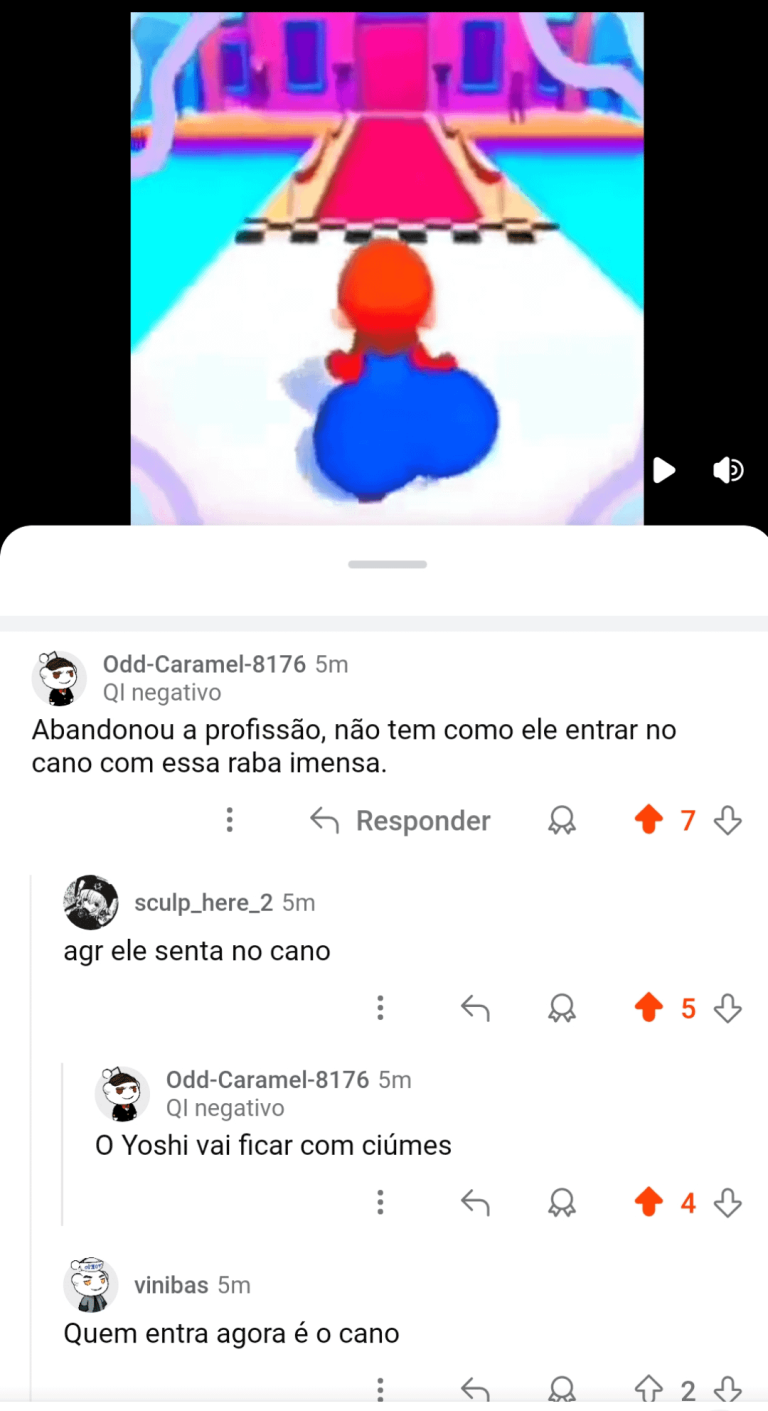Downvote sculp_here_2's comment
768x1411 pixels.
(x=728, y=1008)
